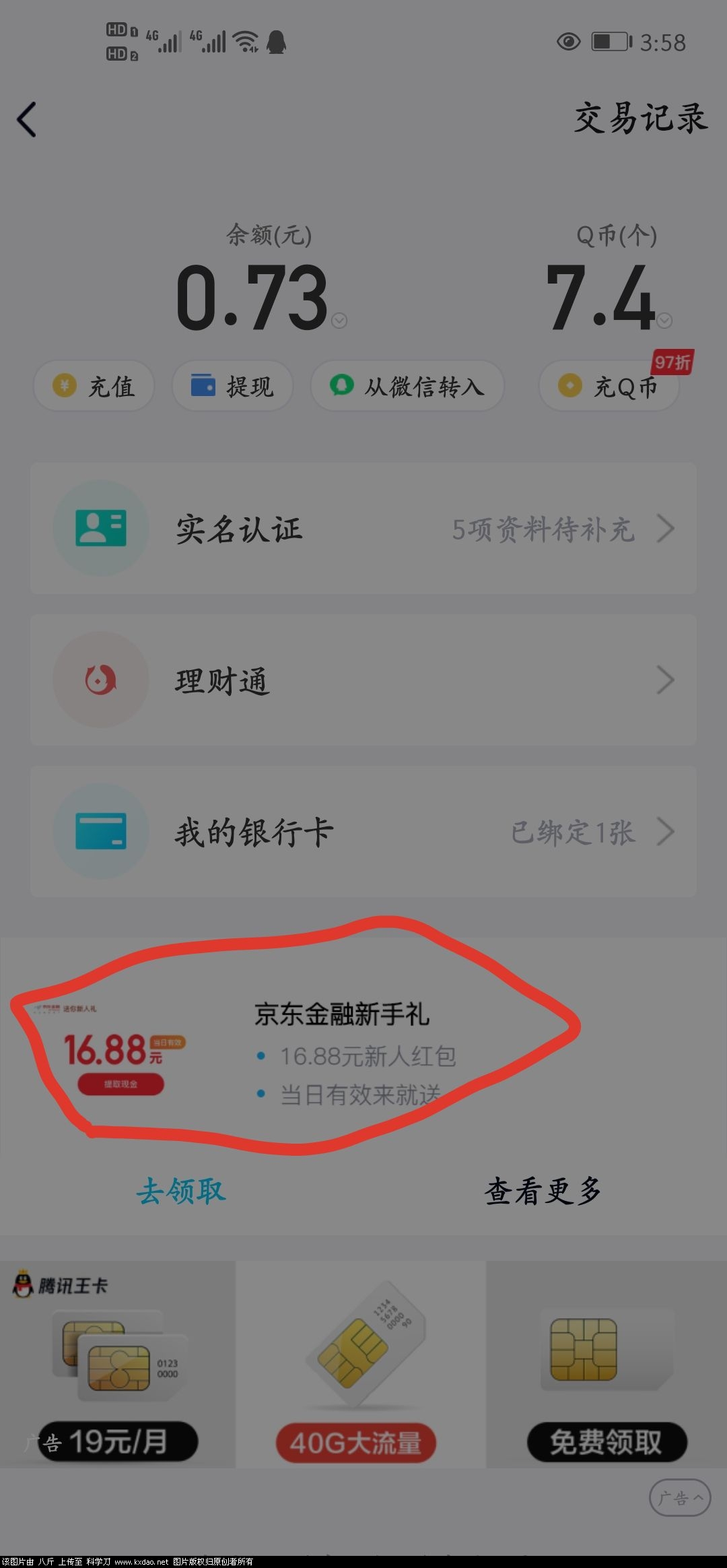Tap the 充值 recharge button

click(x=94, y=386)
